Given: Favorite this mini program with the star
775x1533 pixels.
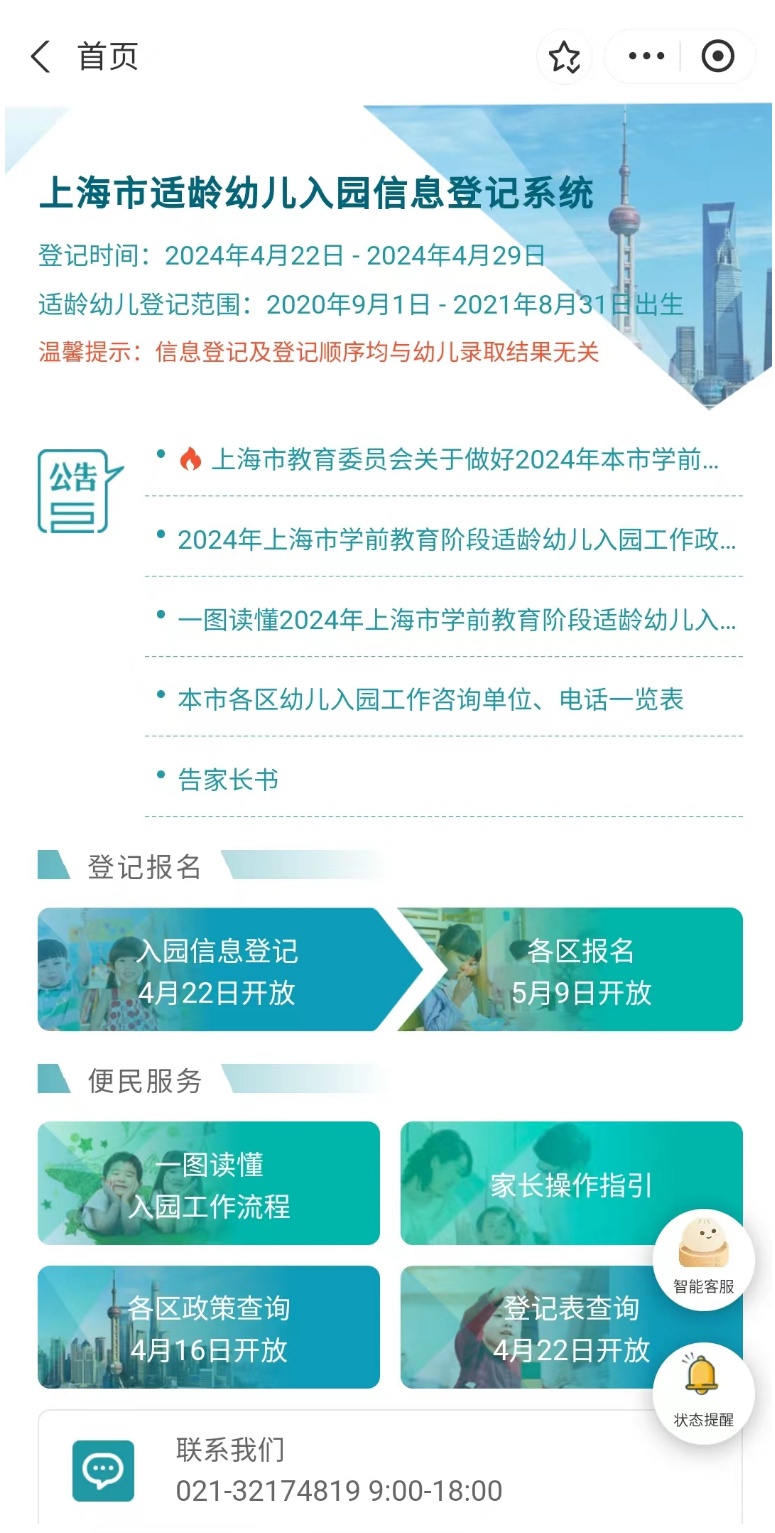Looking at the screenshot, I should 564,57.
